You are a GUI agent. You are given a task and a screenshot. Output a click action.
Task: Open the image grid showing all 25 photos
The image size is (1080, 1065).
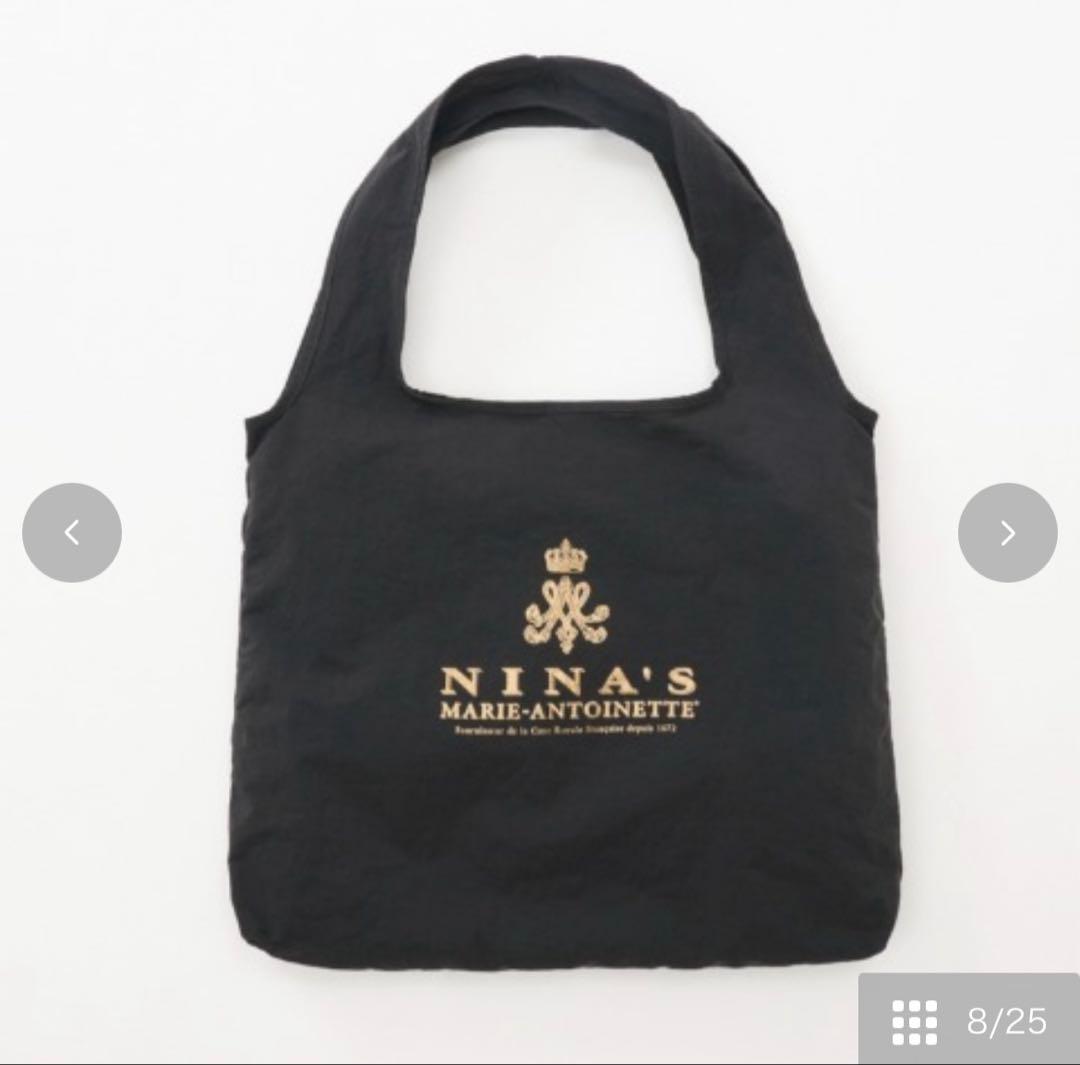[x=968, y=1021]
